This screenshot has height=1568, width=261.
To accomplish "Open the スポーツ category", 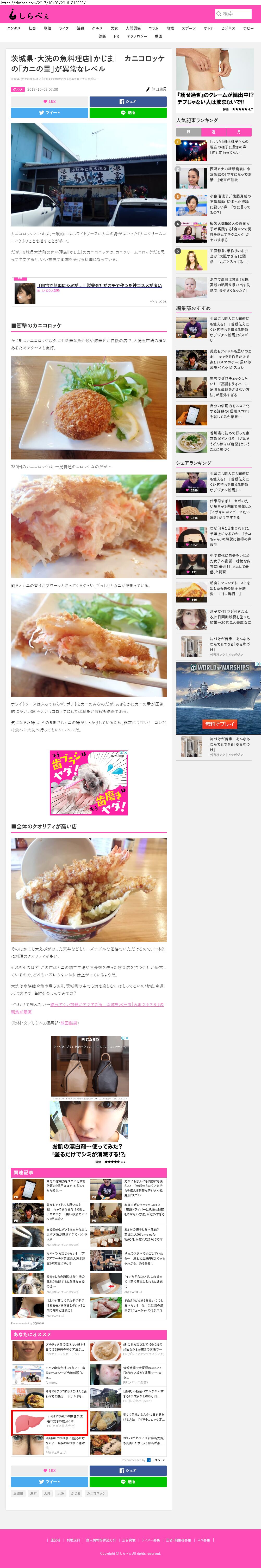I will click(x=188, y=28).
